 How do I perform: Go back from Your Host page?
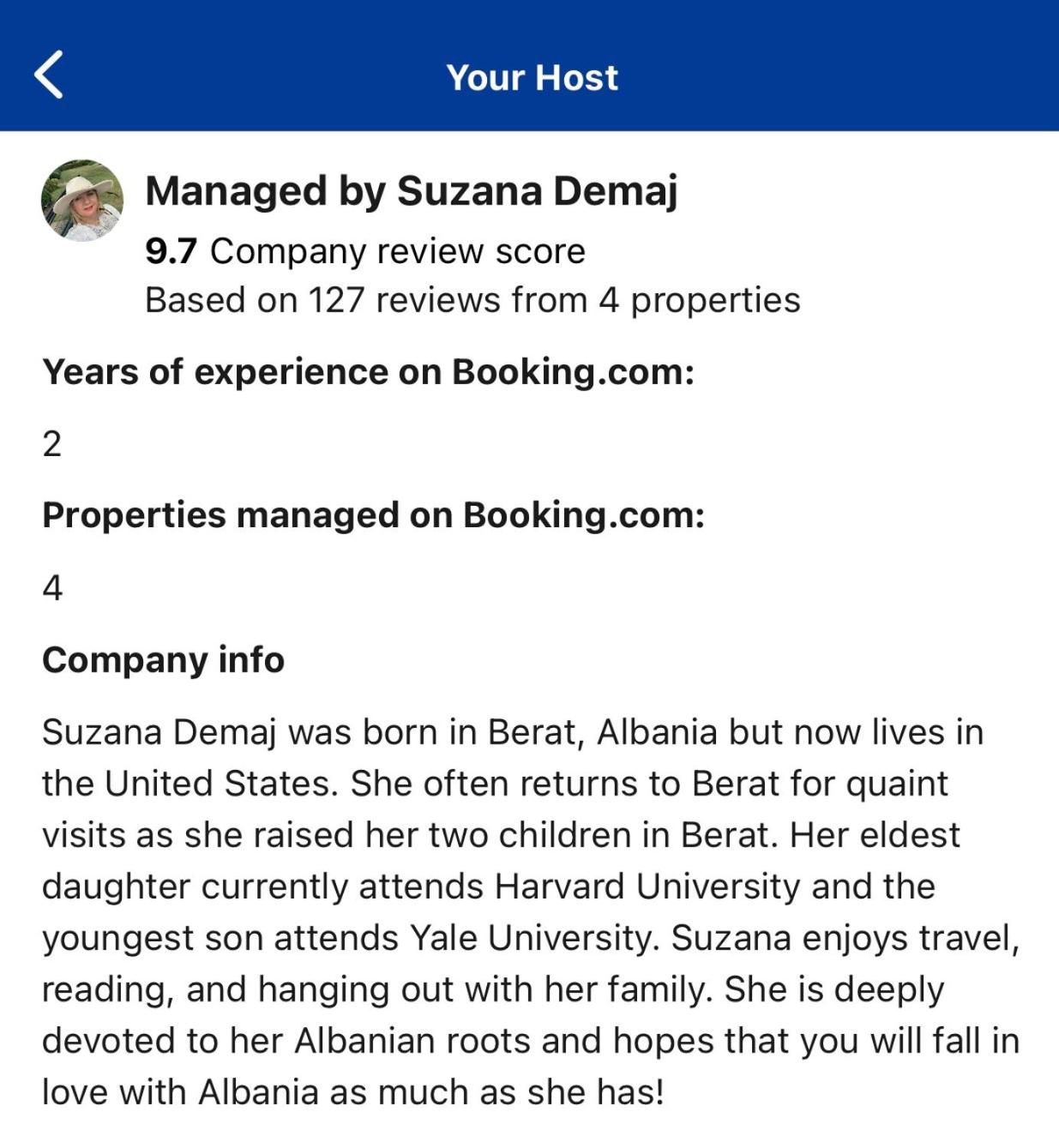pos(49,75)
